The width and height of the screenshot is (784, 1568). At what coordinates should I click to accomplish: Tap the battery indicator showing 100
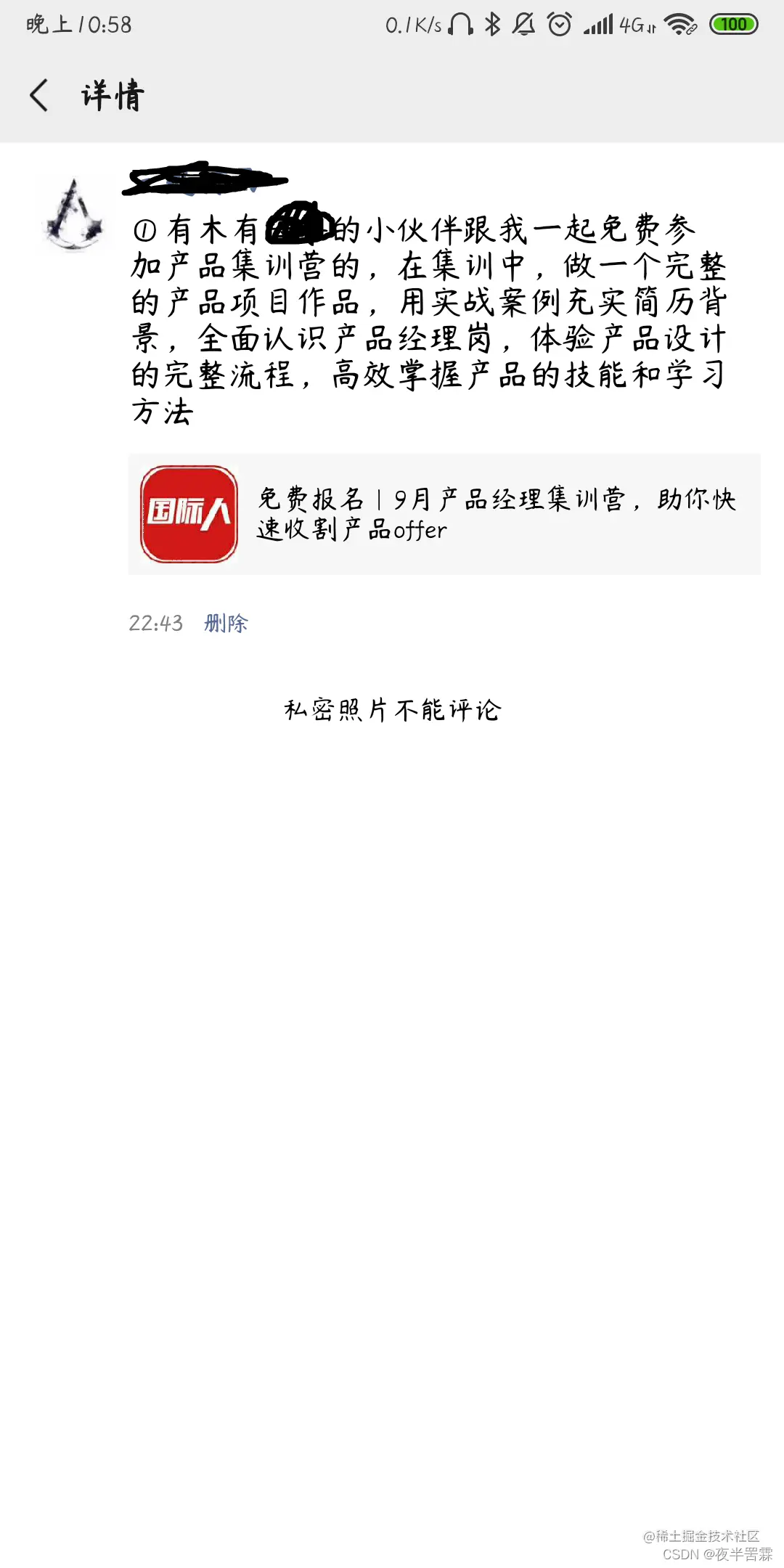[735, 24]
